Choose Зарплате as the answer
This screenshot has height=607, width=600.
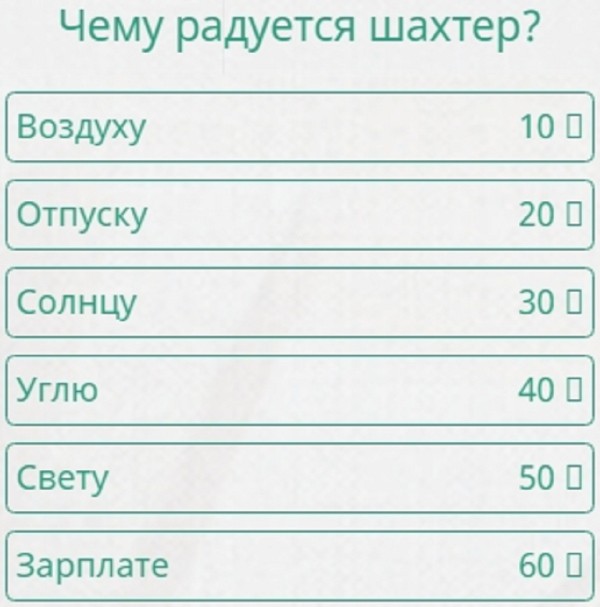300,566
